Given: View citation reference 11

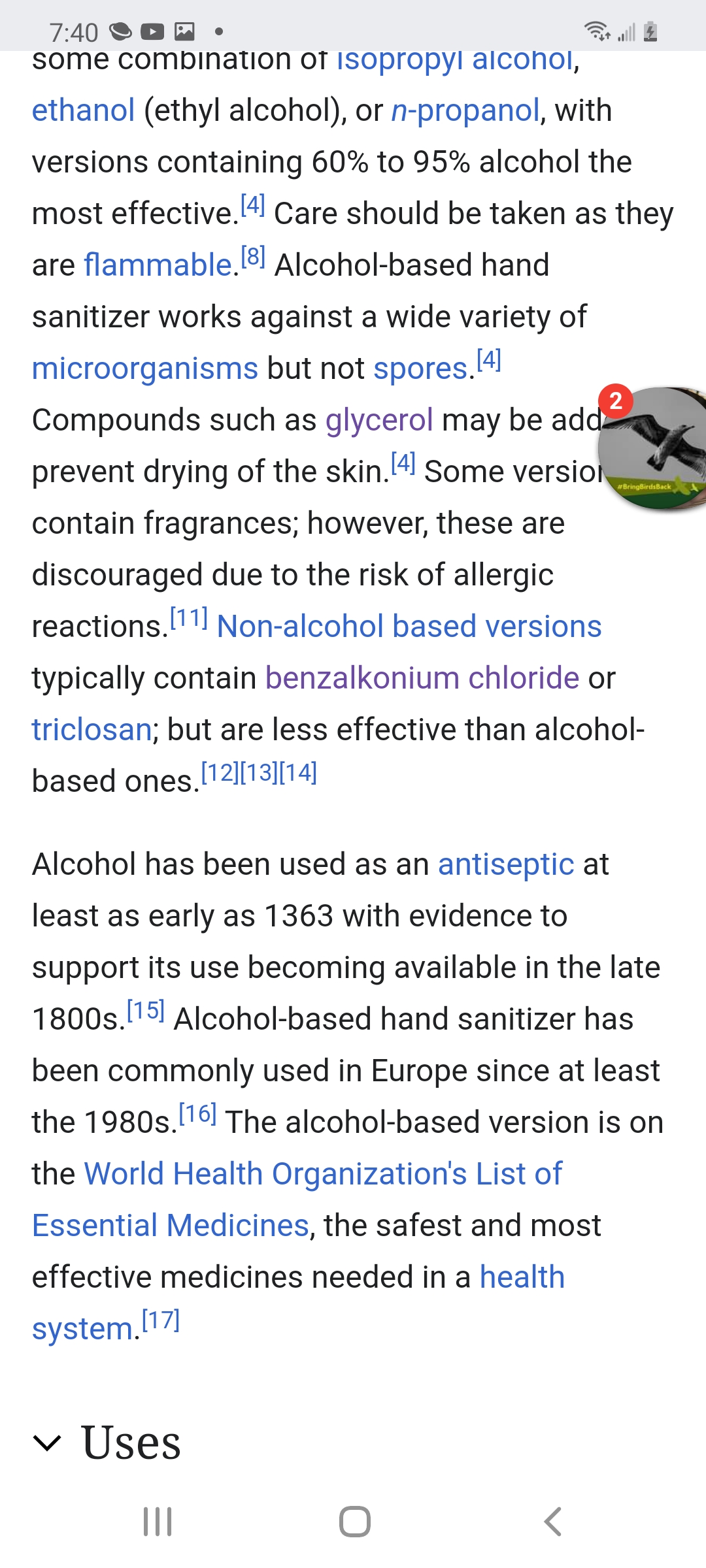Looking at the screenshot, I should click(189, 617).
